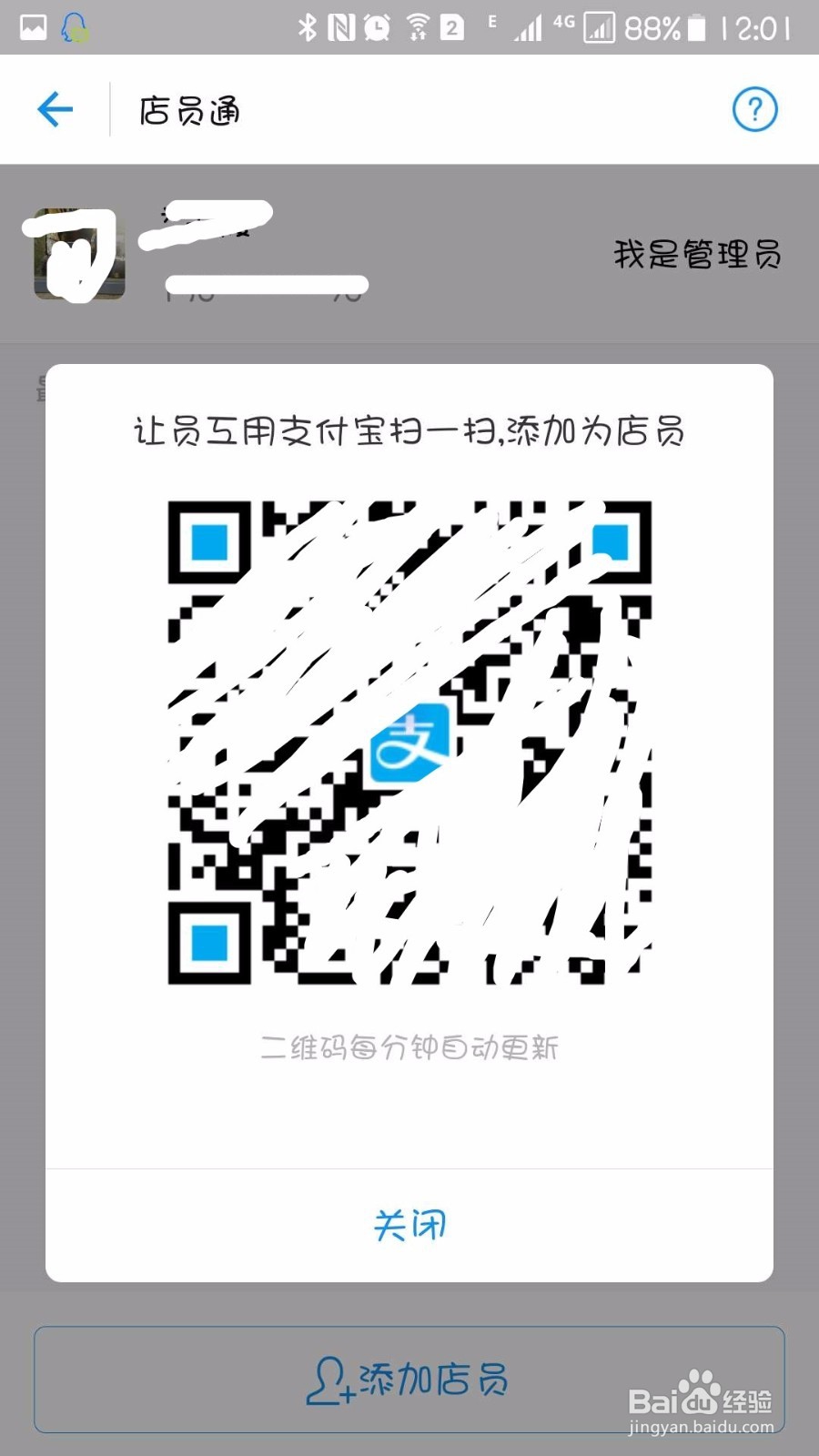Close the dialog with 关闭
Viewport: 819px width, 1456px height.
(409, 1224)
